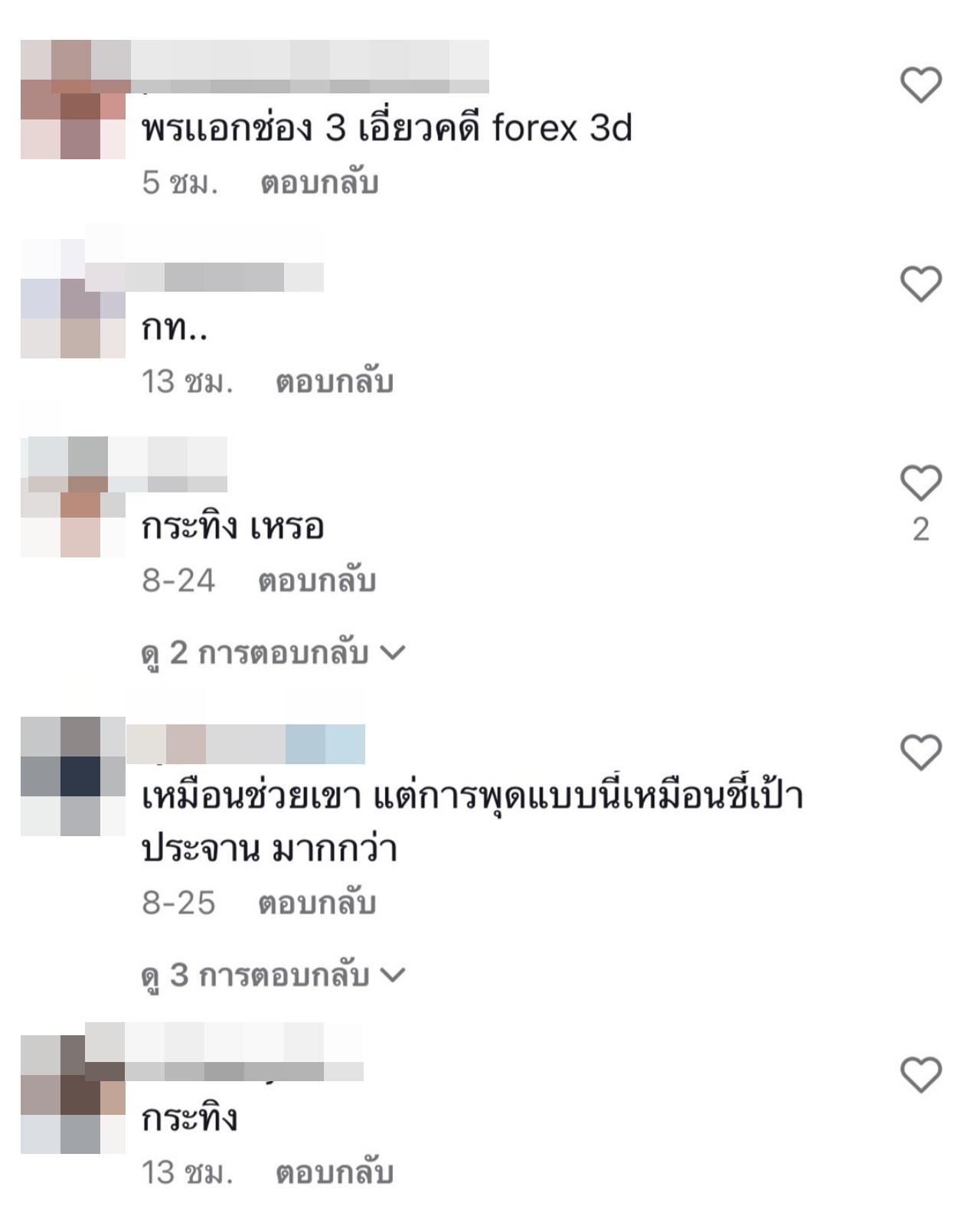Screen dimensions: 980x1219
Task: Reply to the comment 'กท..'
Action: [335, 381]
